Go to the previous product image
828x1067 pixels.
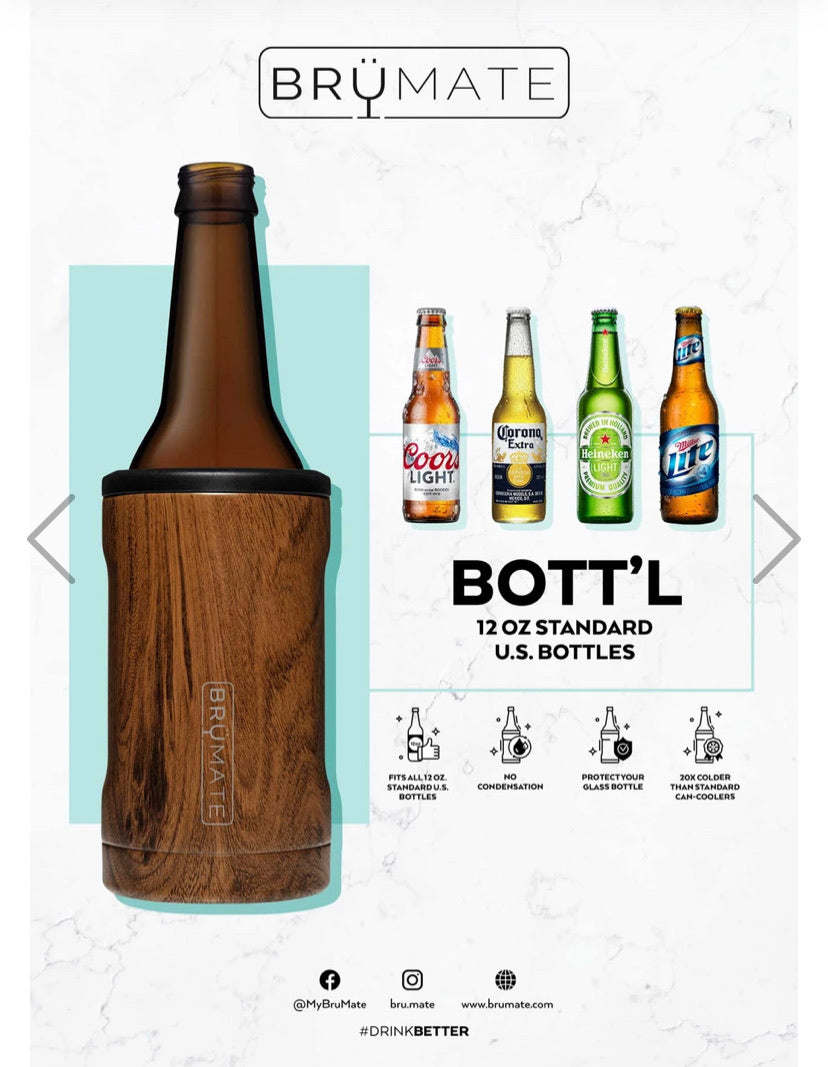(52, 538)
